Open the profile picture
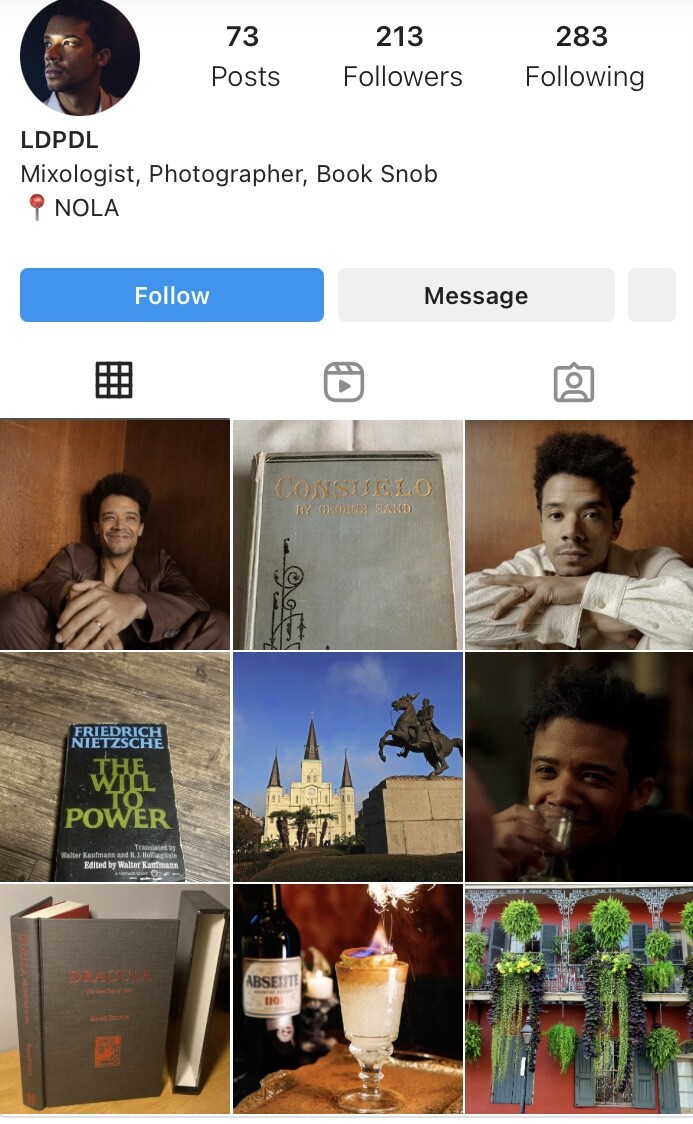693x1124 pixels. point(80,57)
